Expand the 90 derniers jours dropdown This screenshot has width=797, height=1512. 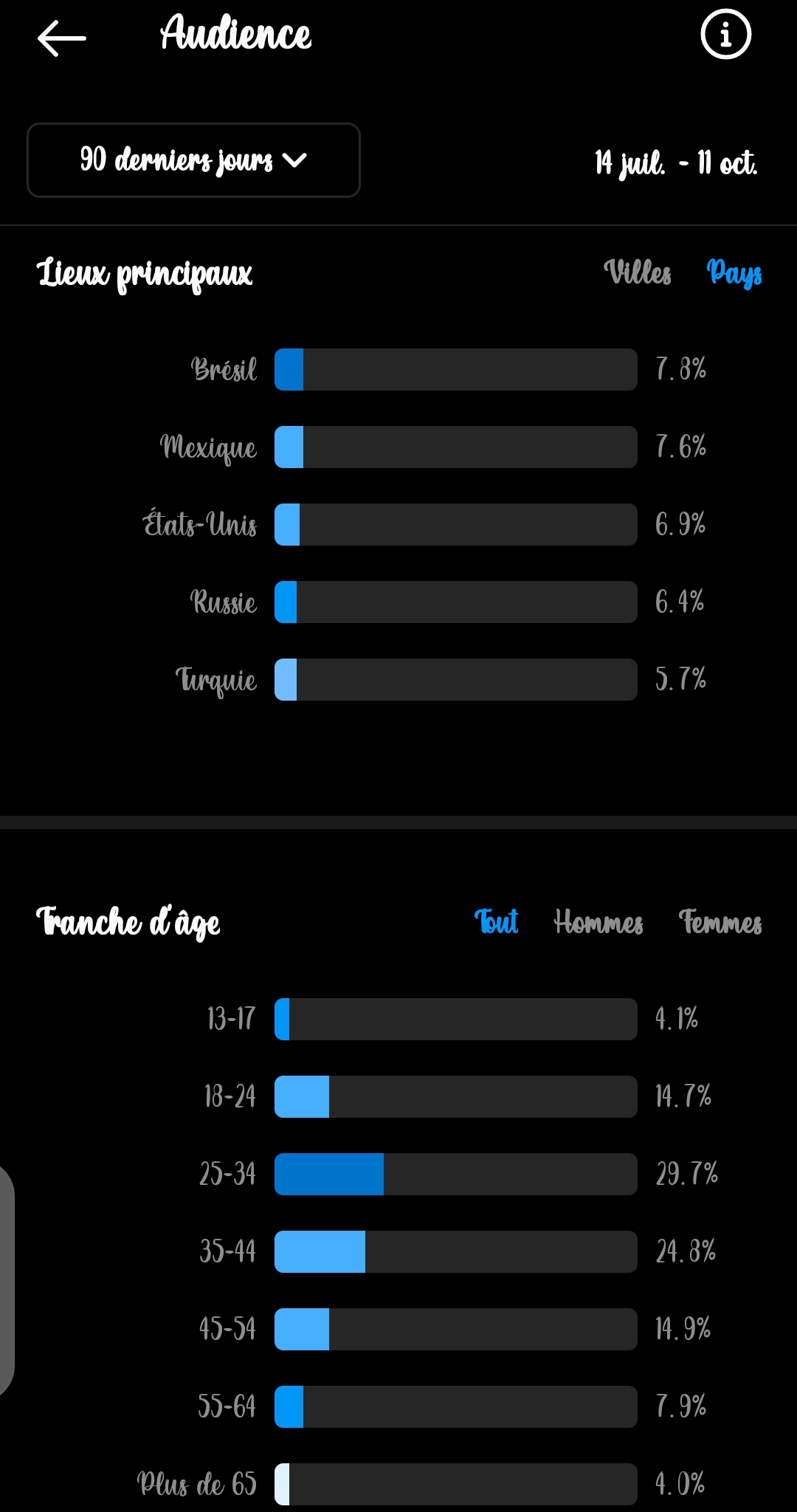point(193,160)
